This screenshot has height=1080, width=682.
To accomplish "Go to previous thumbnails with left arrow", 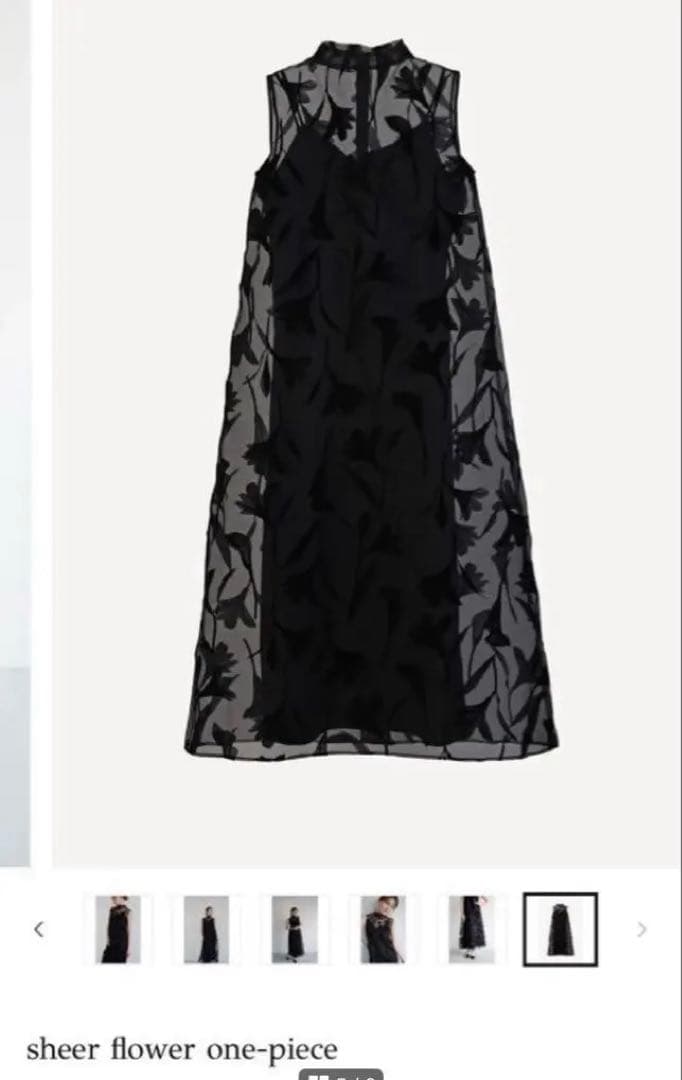I will 38,929.
